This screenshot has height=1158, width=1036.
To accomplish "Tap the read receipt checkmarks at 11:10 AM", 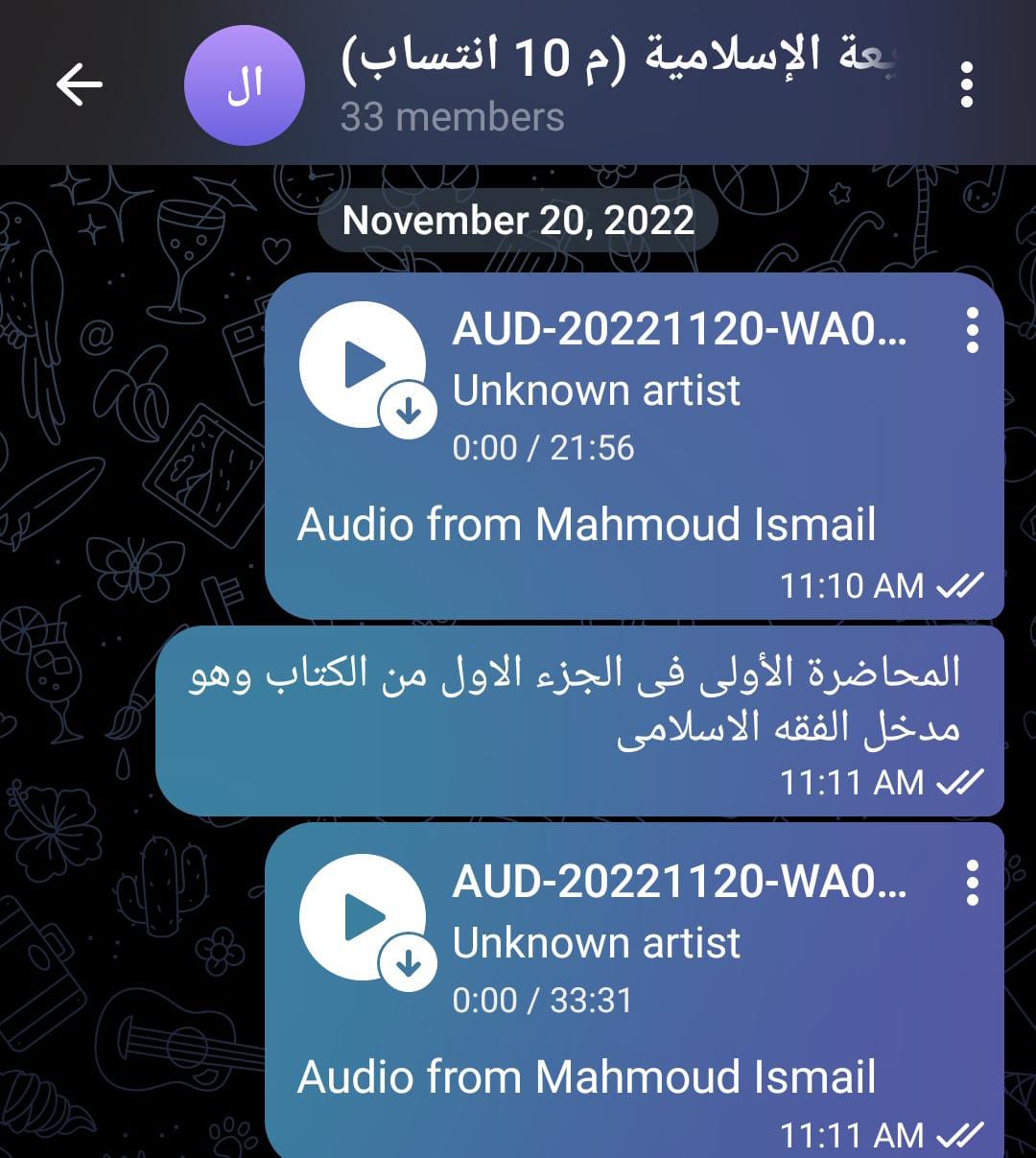I will point(957,583).
